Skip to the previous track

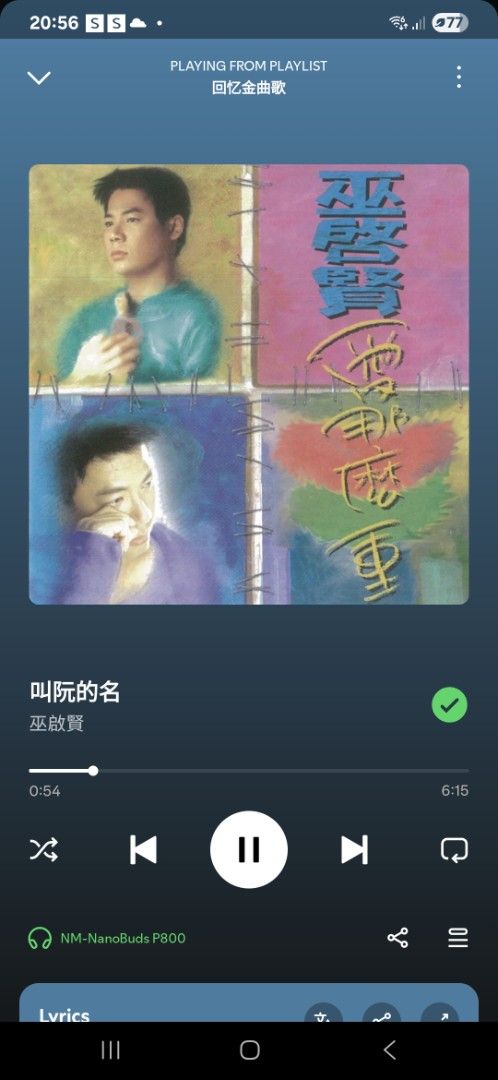click(x=144, y=850)
